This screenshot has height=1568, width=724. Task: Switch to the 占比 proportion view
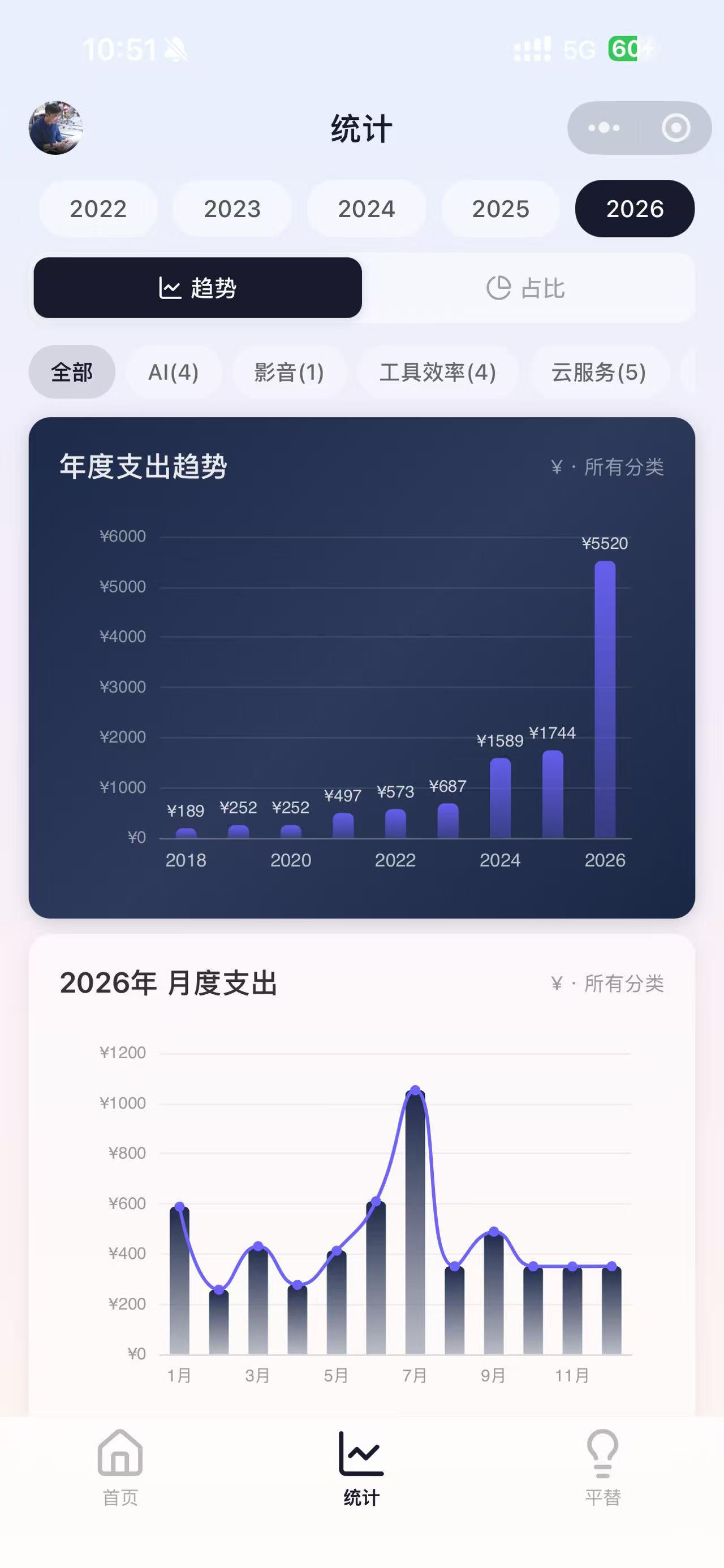527,288
